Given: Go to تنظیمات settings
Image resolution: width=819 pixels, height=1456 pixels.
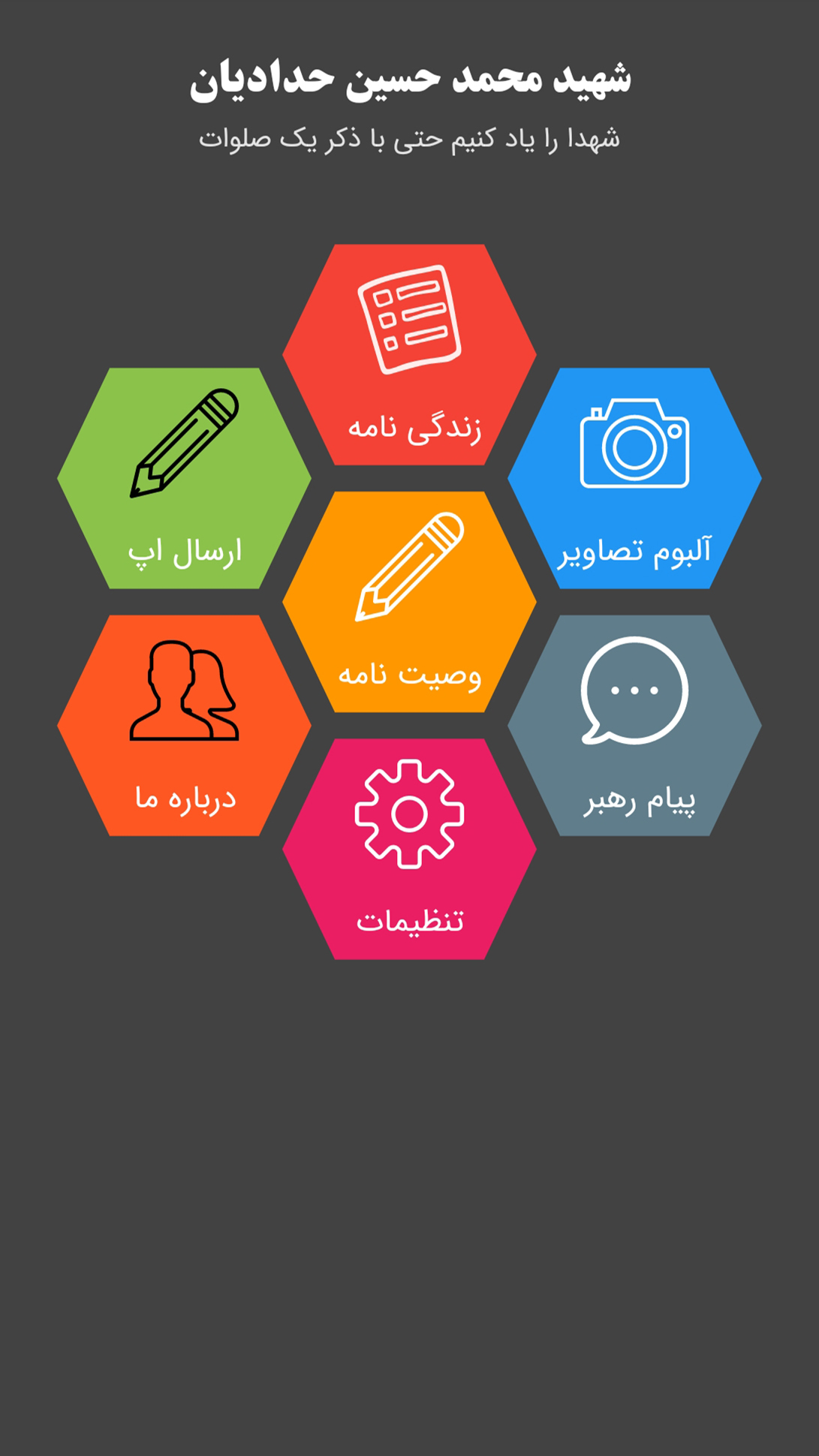Looking at the screenshot, I should (x=409, y=849).
